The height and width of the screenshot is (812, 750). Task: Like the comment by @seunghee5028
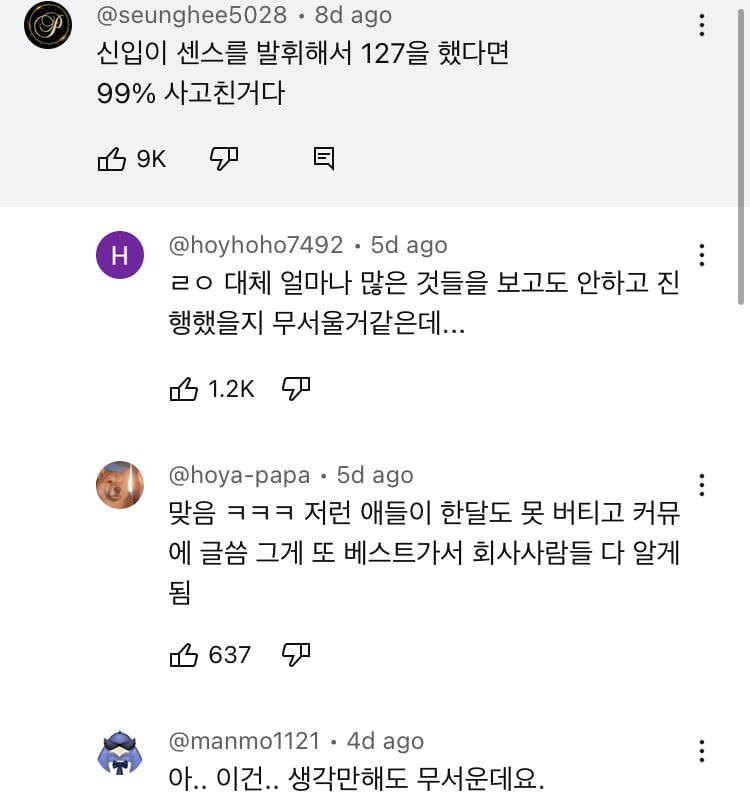point(111,158)
